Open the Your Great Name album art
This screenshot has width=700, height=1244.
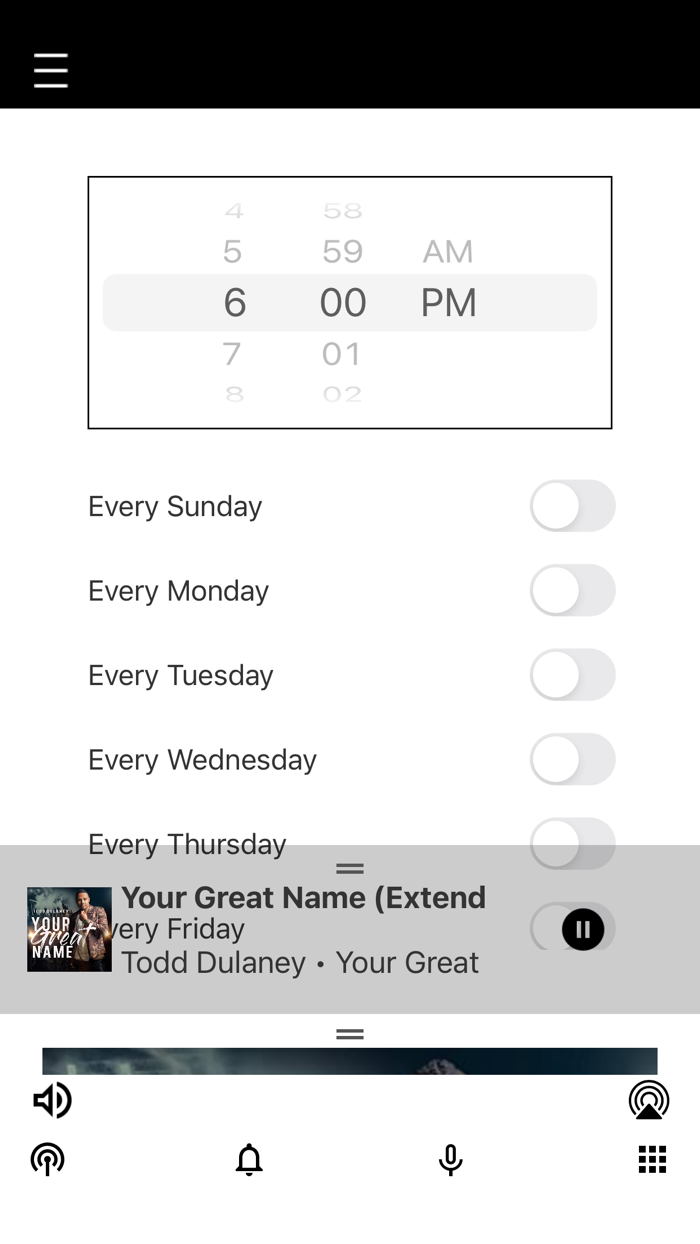coord(69,929)
